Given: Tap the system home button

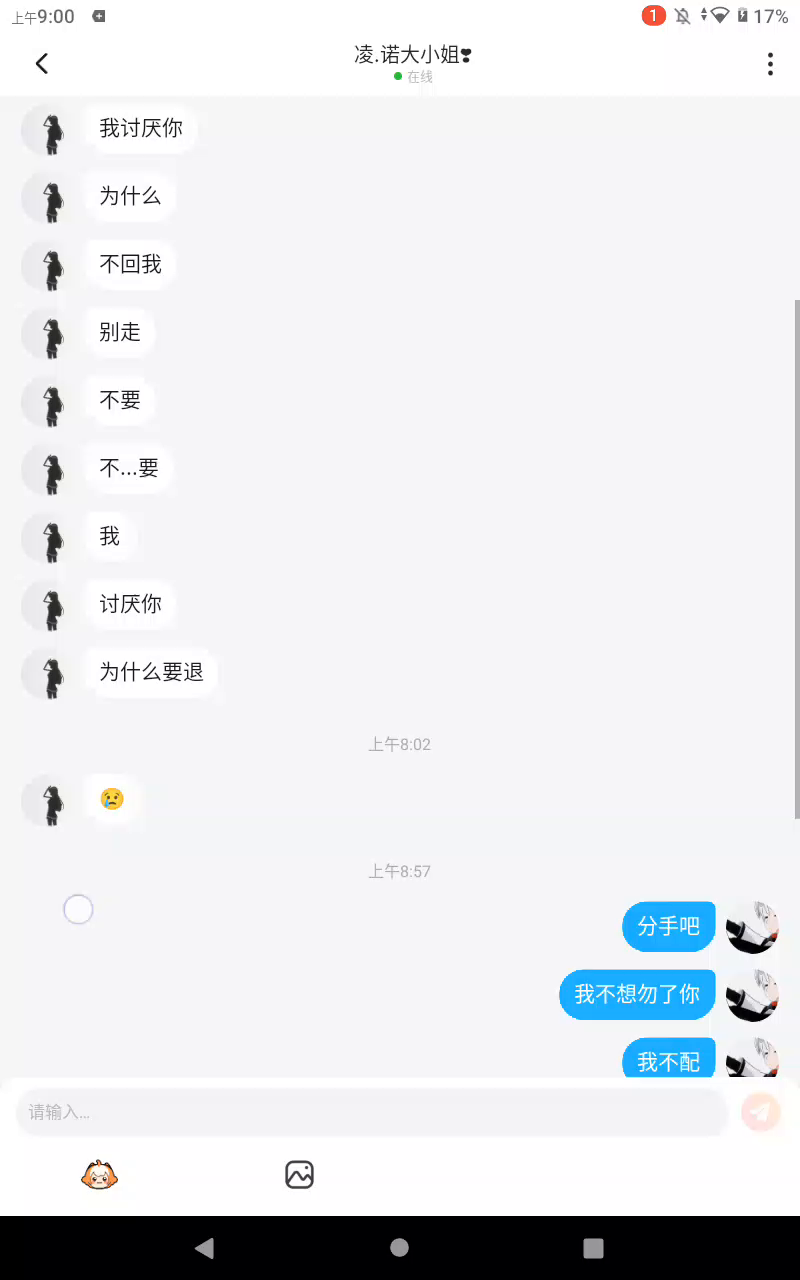Looking at the screenshot, I should 400,1247.
